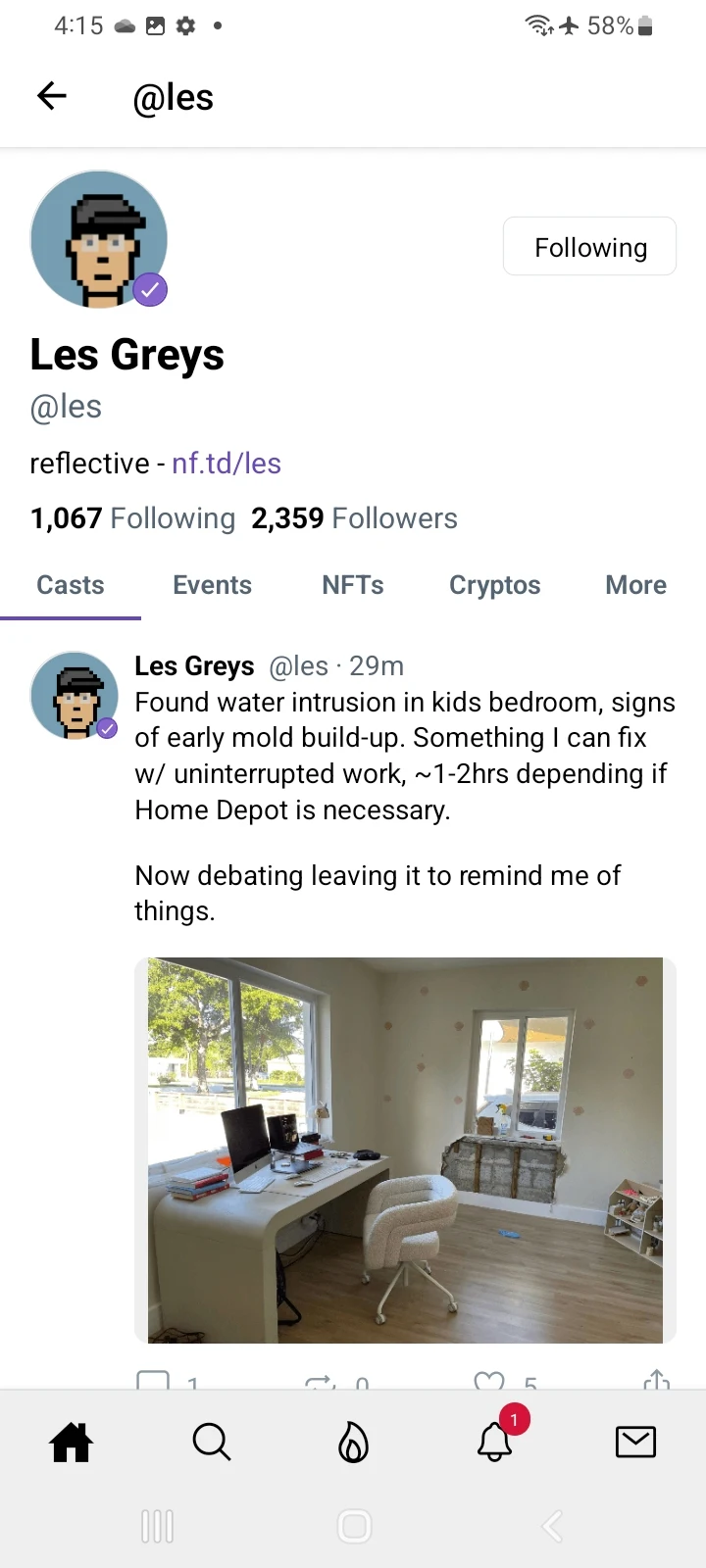Go to the home feed
This screenshot has height=1568, width=706.
click(72, 1443)
